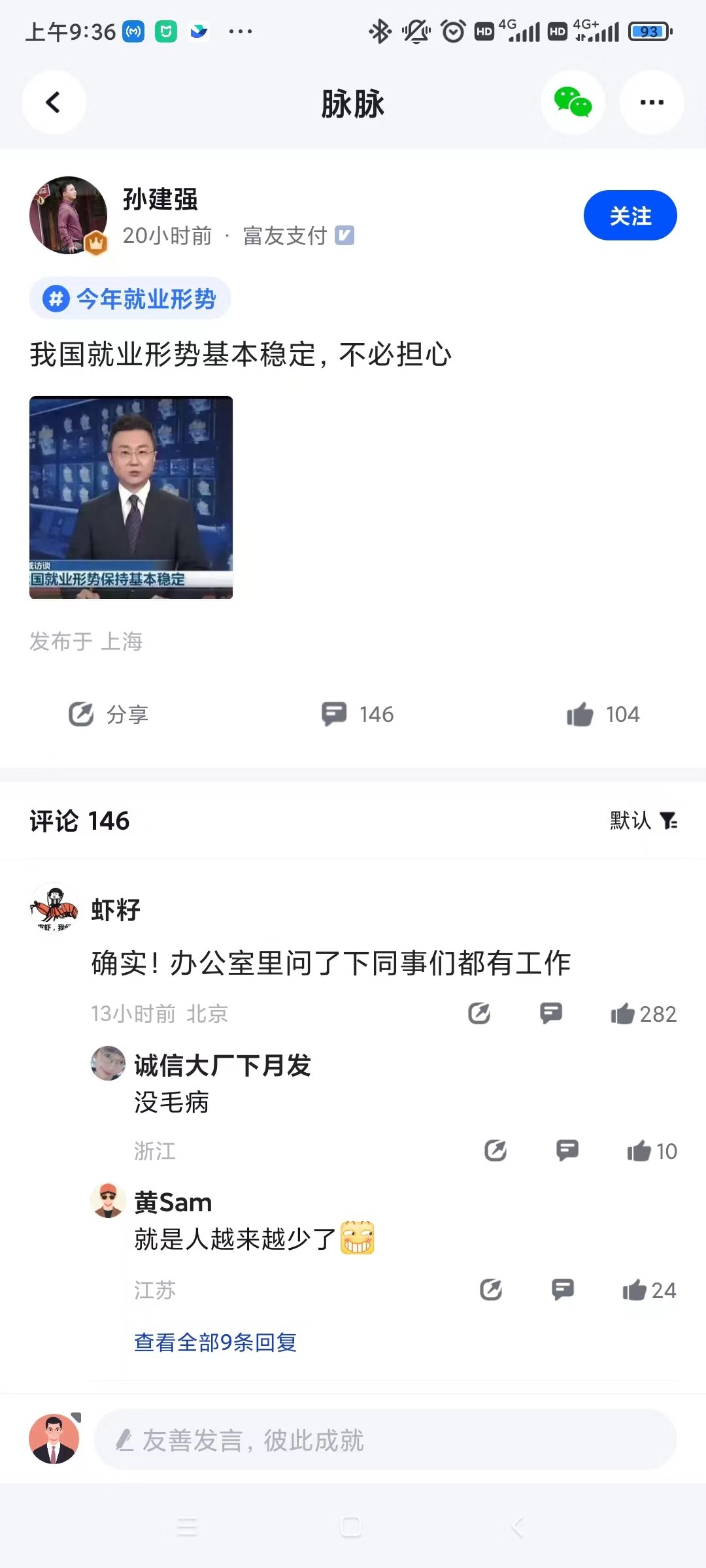Open the 今年就业形势 topic tag

coord(130,299)
